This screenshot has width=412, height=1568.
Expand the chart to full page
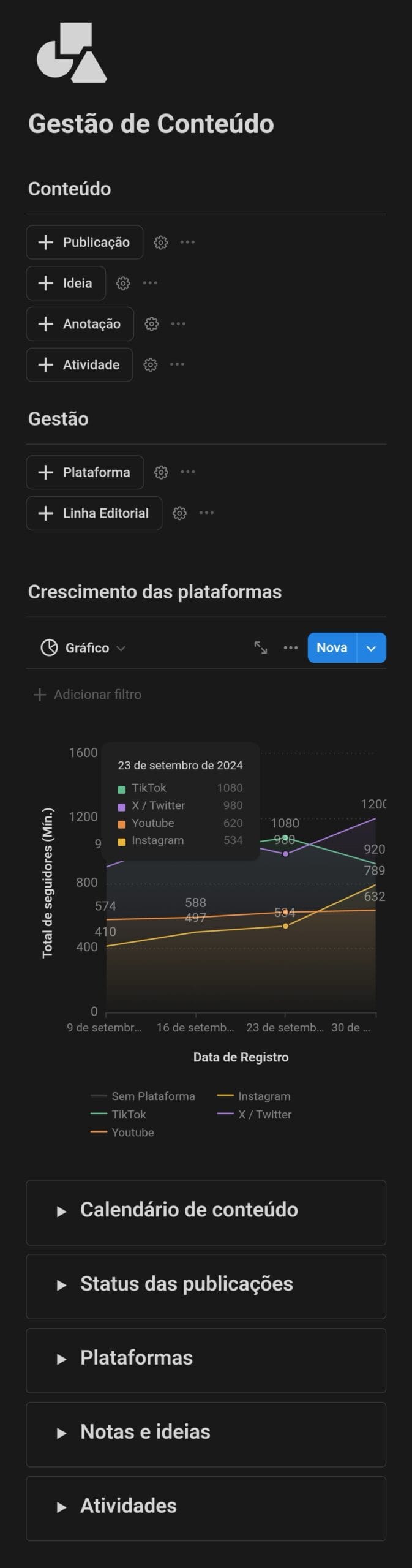point(261,647)
